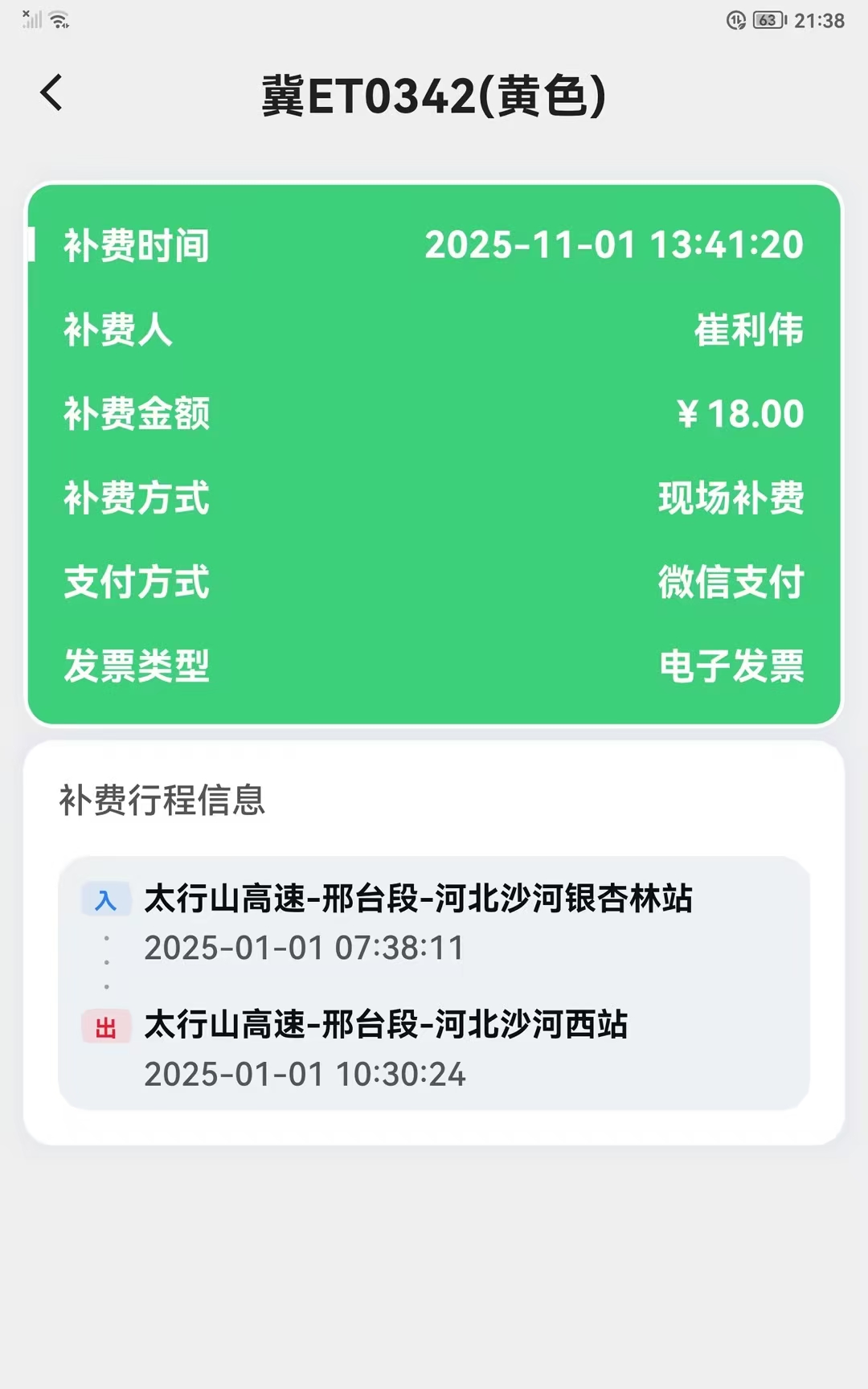
Task: Tap the entry station 河北沙河银杏林站 label
Action: pos(420,899)
